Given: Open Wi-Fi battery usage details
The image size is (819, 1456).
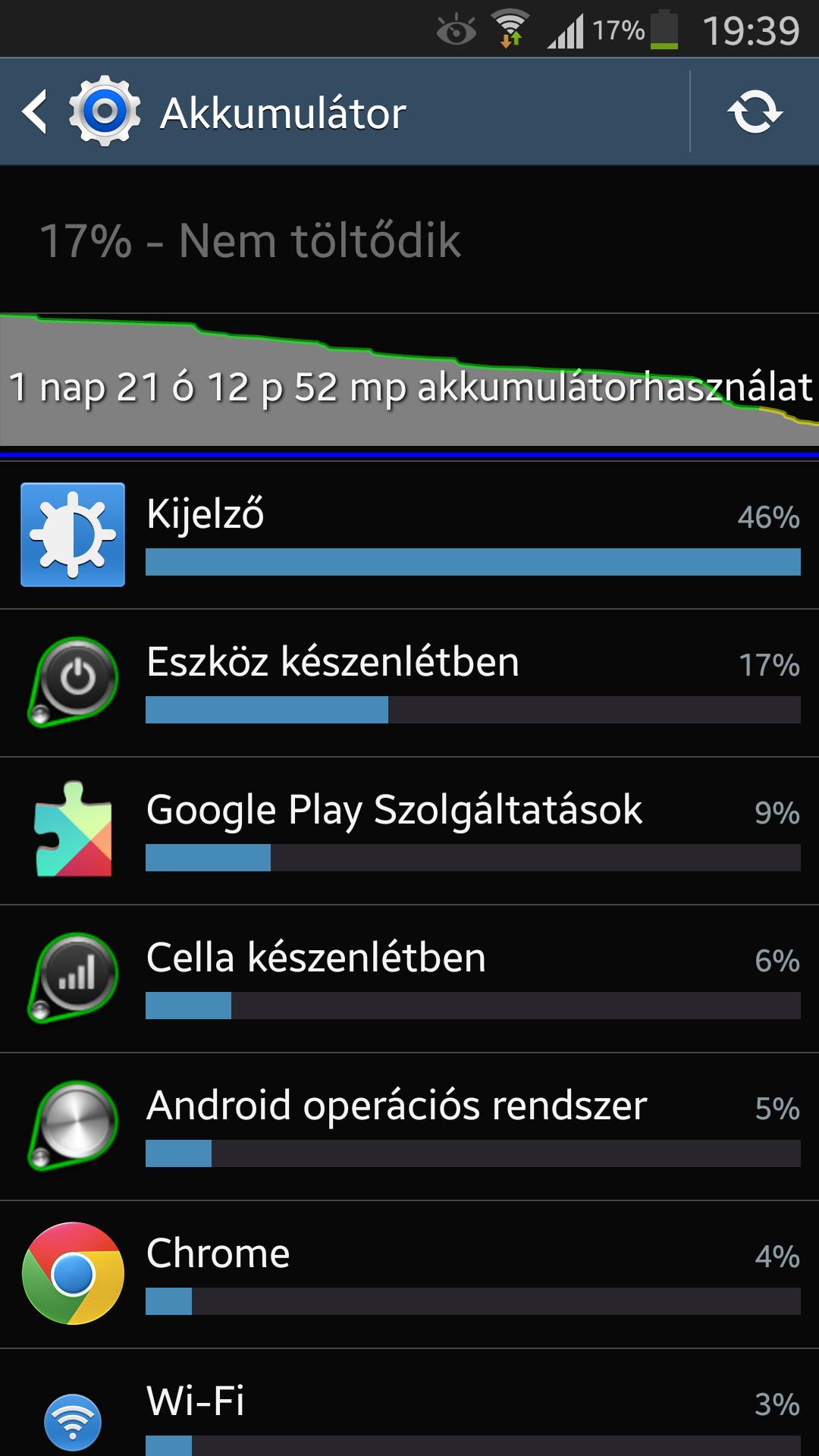Looking at the screenshot, I should coord(409,1403).
